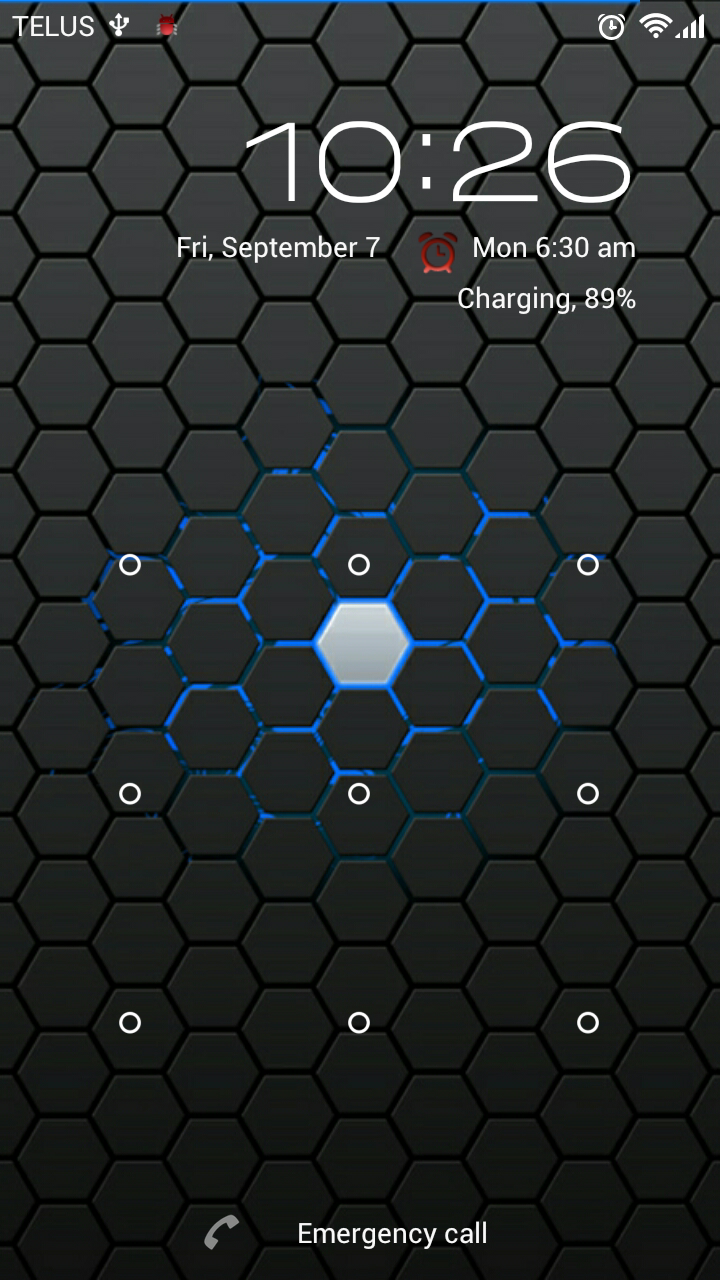The height and width of the screenshot is (1280, 720).
Task: Touch the bottom-right pattern dot
Action: point(588,1023)
